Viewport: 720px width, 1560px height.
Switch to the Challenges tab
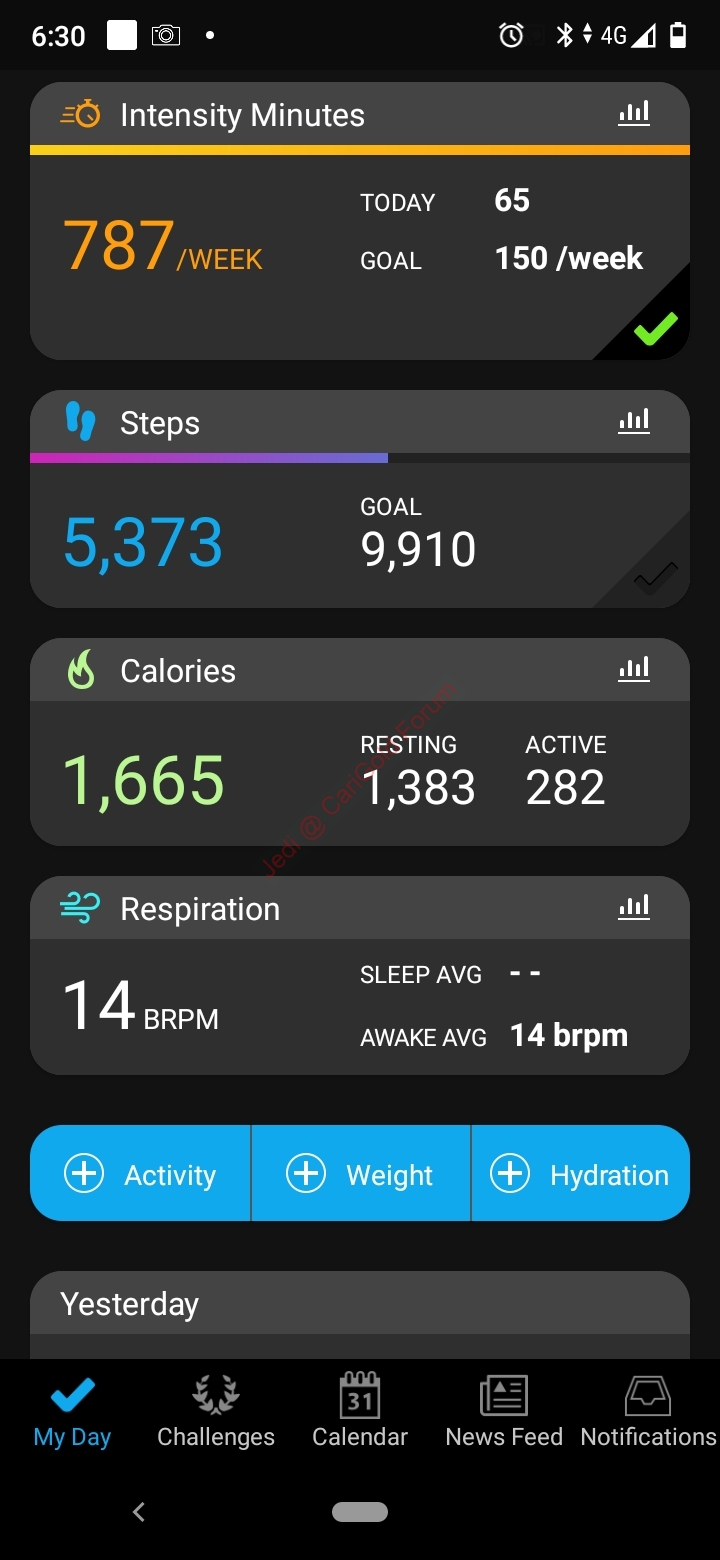click(x=216, y=1412)
